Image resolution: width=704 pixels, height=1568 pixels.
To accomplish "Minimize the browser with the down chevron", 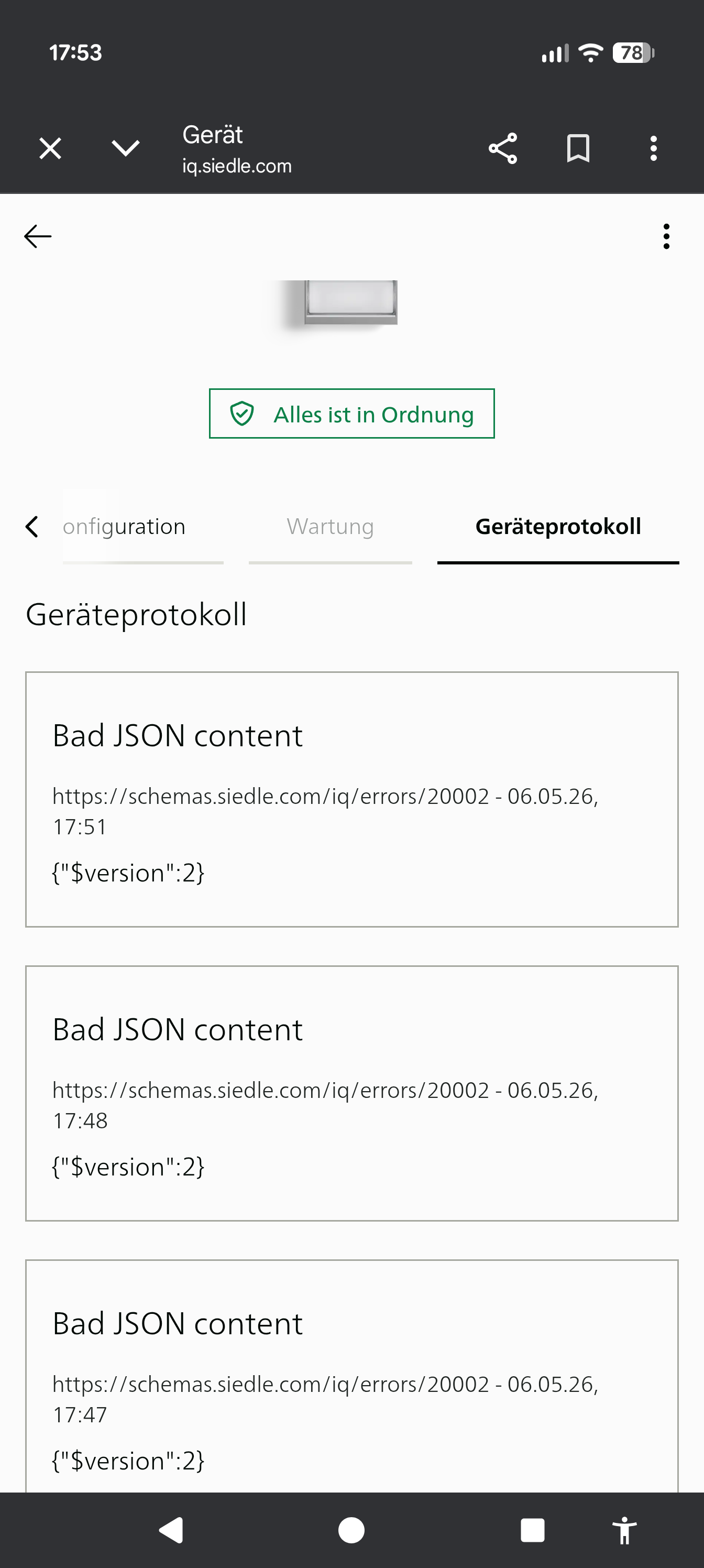I will (x=125, y=148).
